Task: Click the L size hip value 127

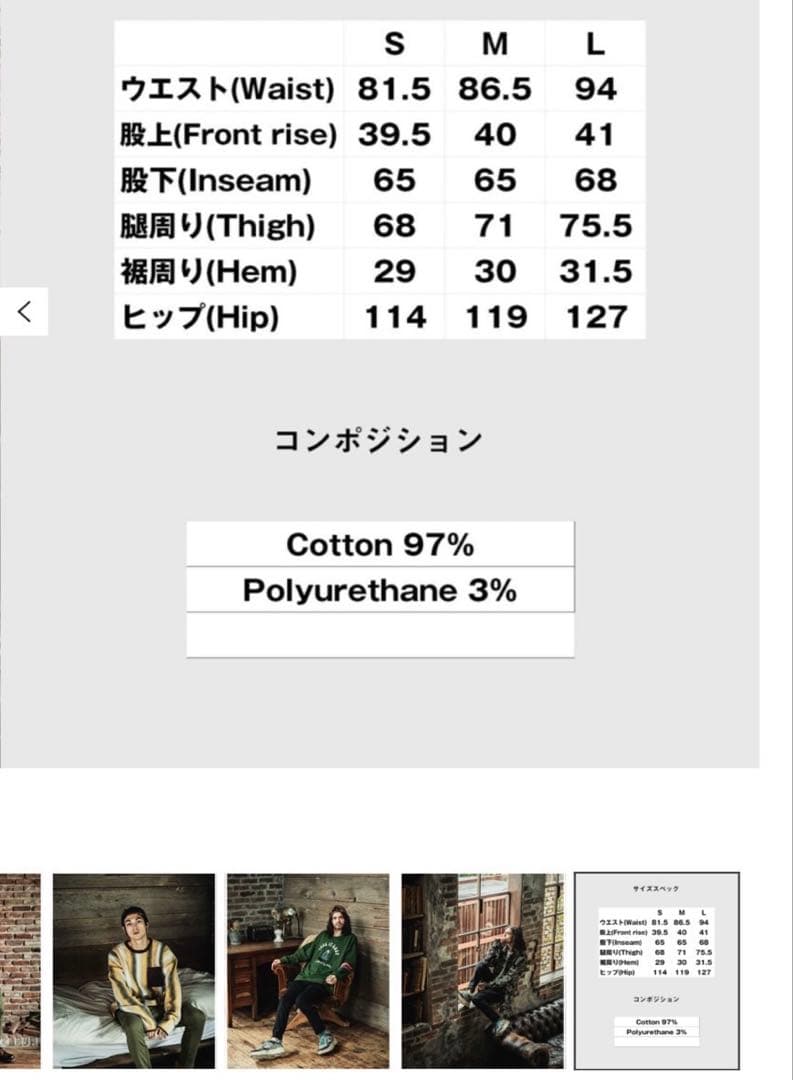Action: pos(597,314)
